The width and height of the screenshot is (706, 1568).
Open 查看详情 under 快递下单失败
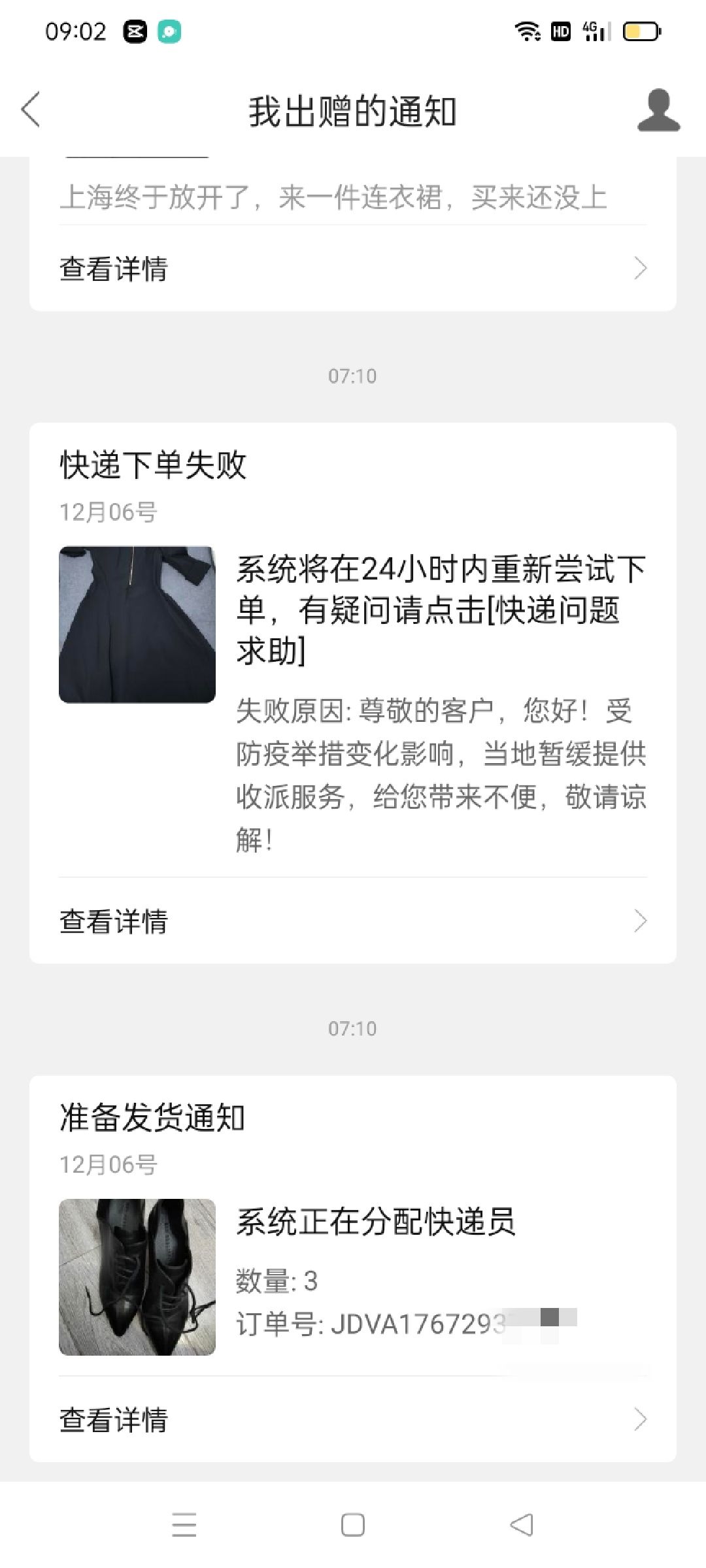coord(353,921)
